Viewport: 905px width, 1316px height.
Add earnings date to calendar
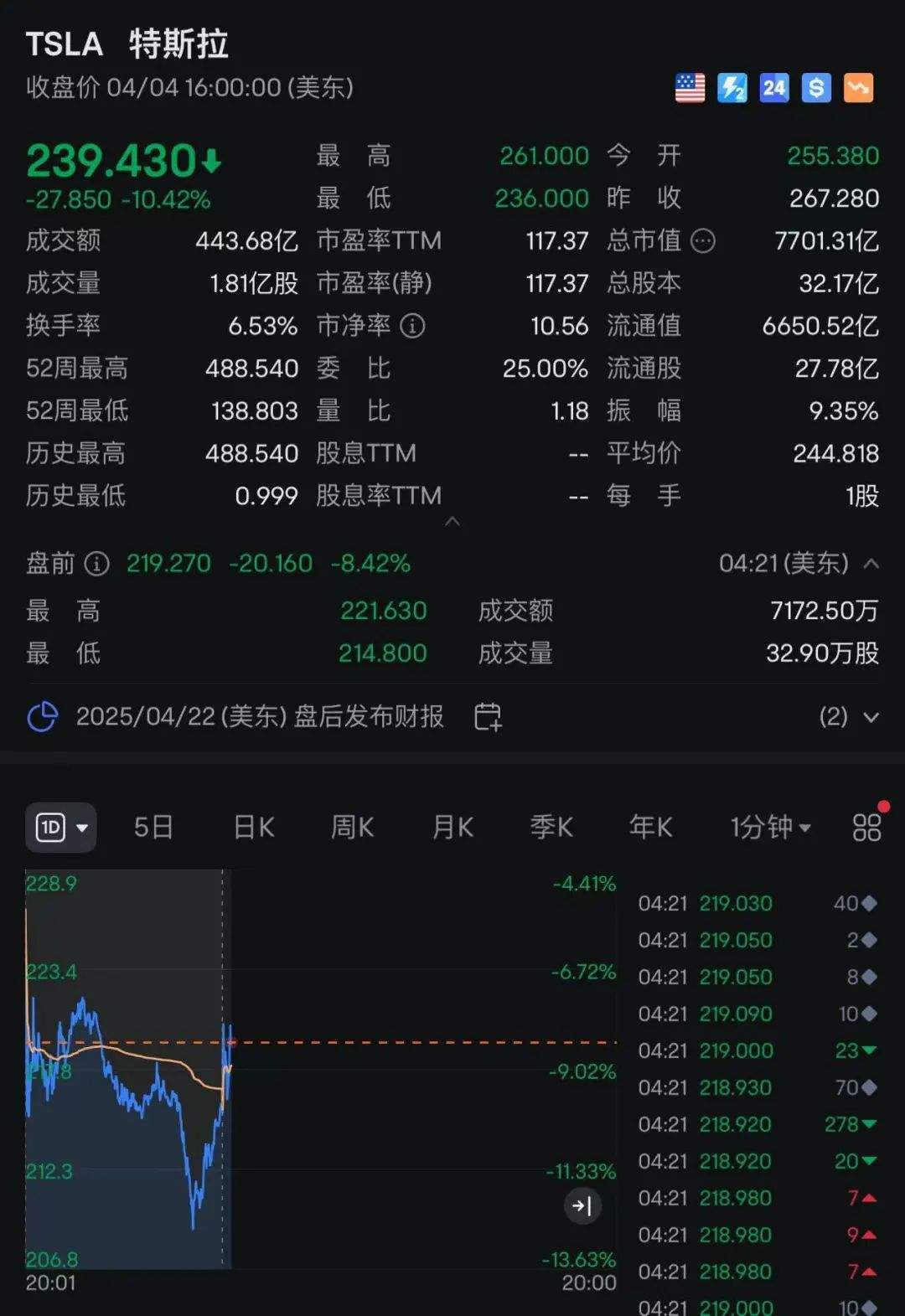(488, 717)
